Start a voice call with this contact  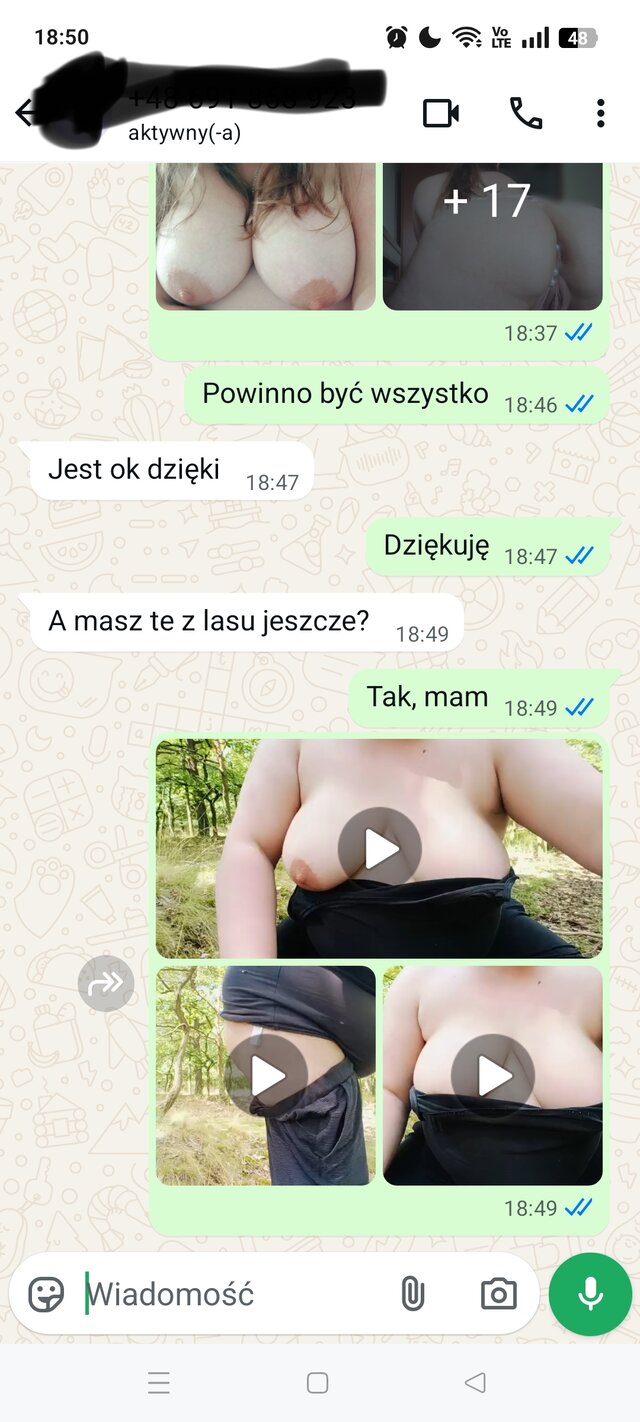coord(526,113)
